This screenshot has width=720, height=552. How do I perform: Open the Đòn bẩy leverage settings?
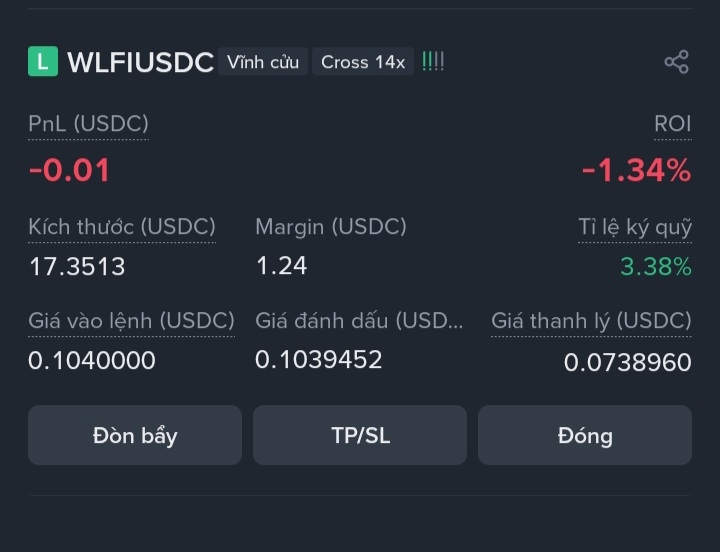(135, 435)
